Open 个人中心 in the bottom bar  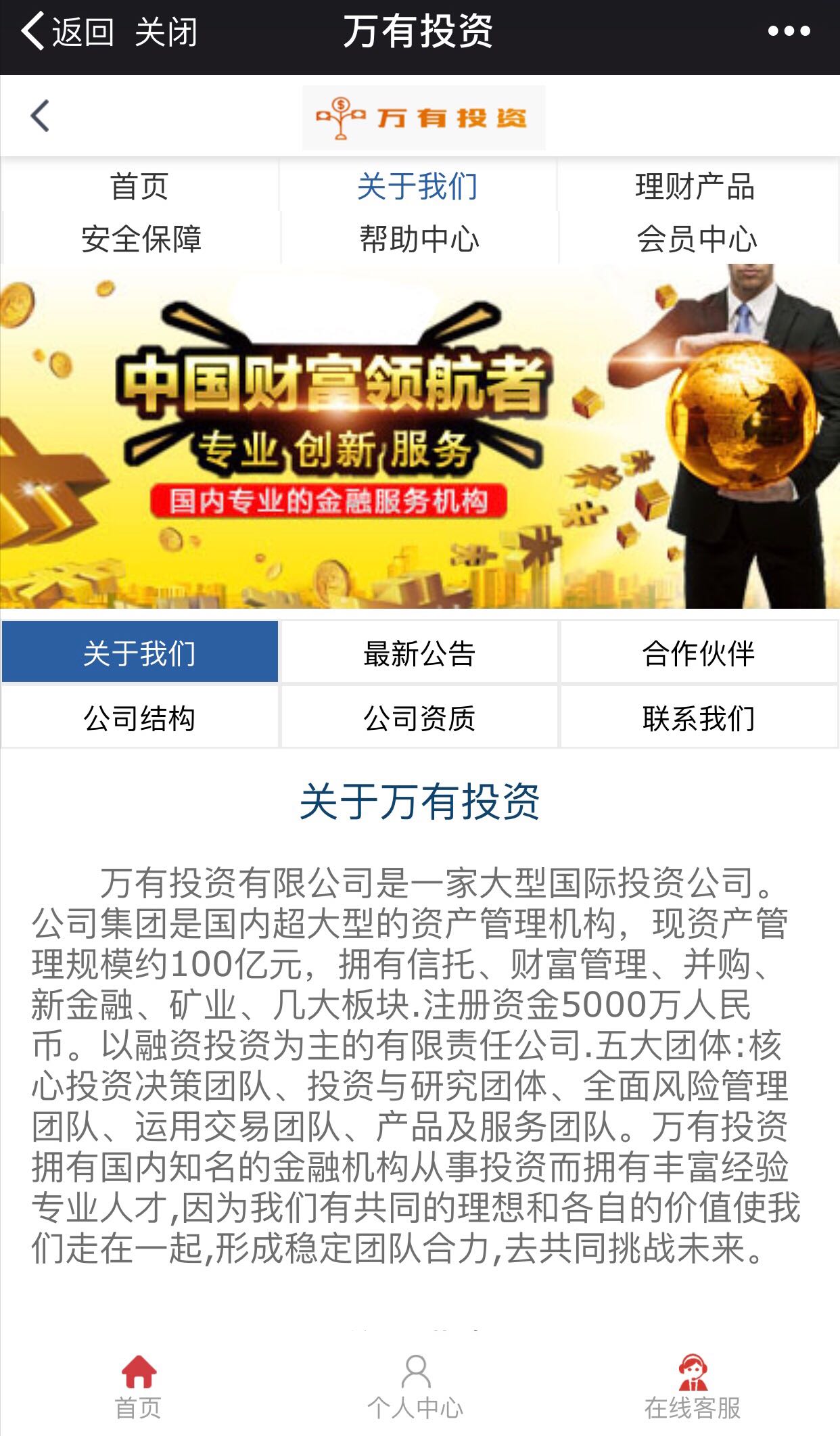coord(416,1387)
